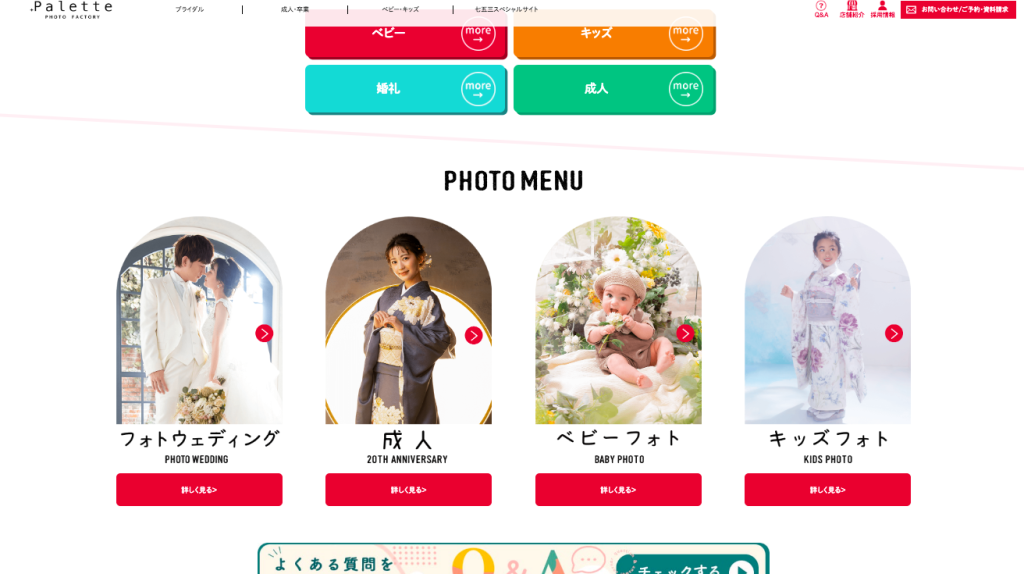Tap 詳しく見る under 20th Anniversary
Image resolution: width=1024 pixels, height=574 pixels.
(408, 490)
